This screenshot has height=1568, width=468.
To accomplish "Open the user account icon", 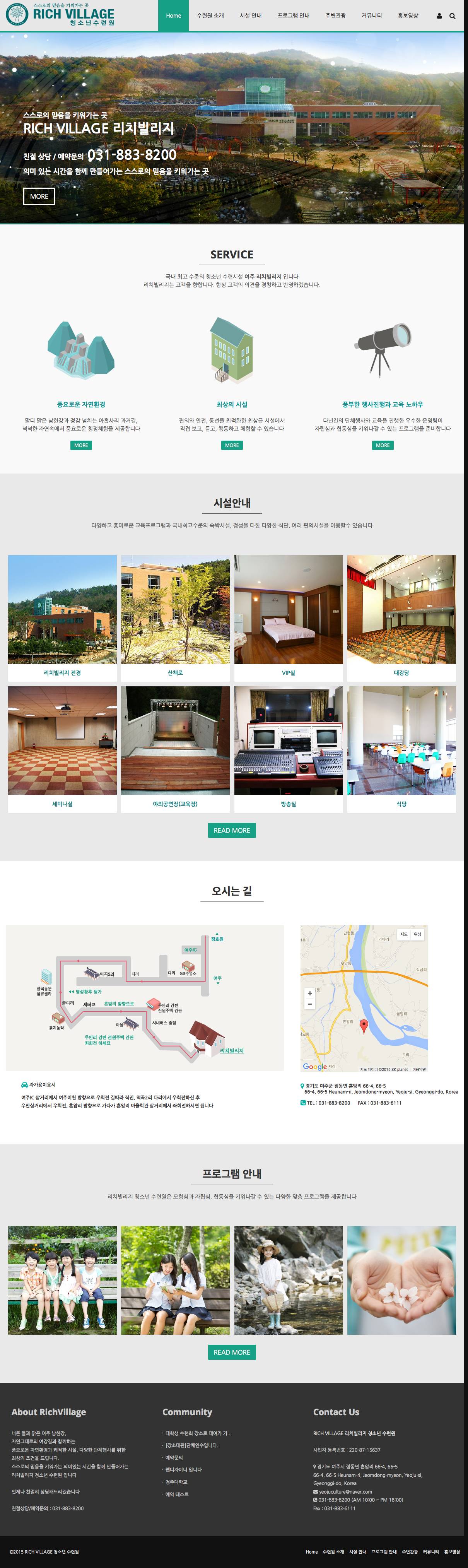I will pos(439,16).
